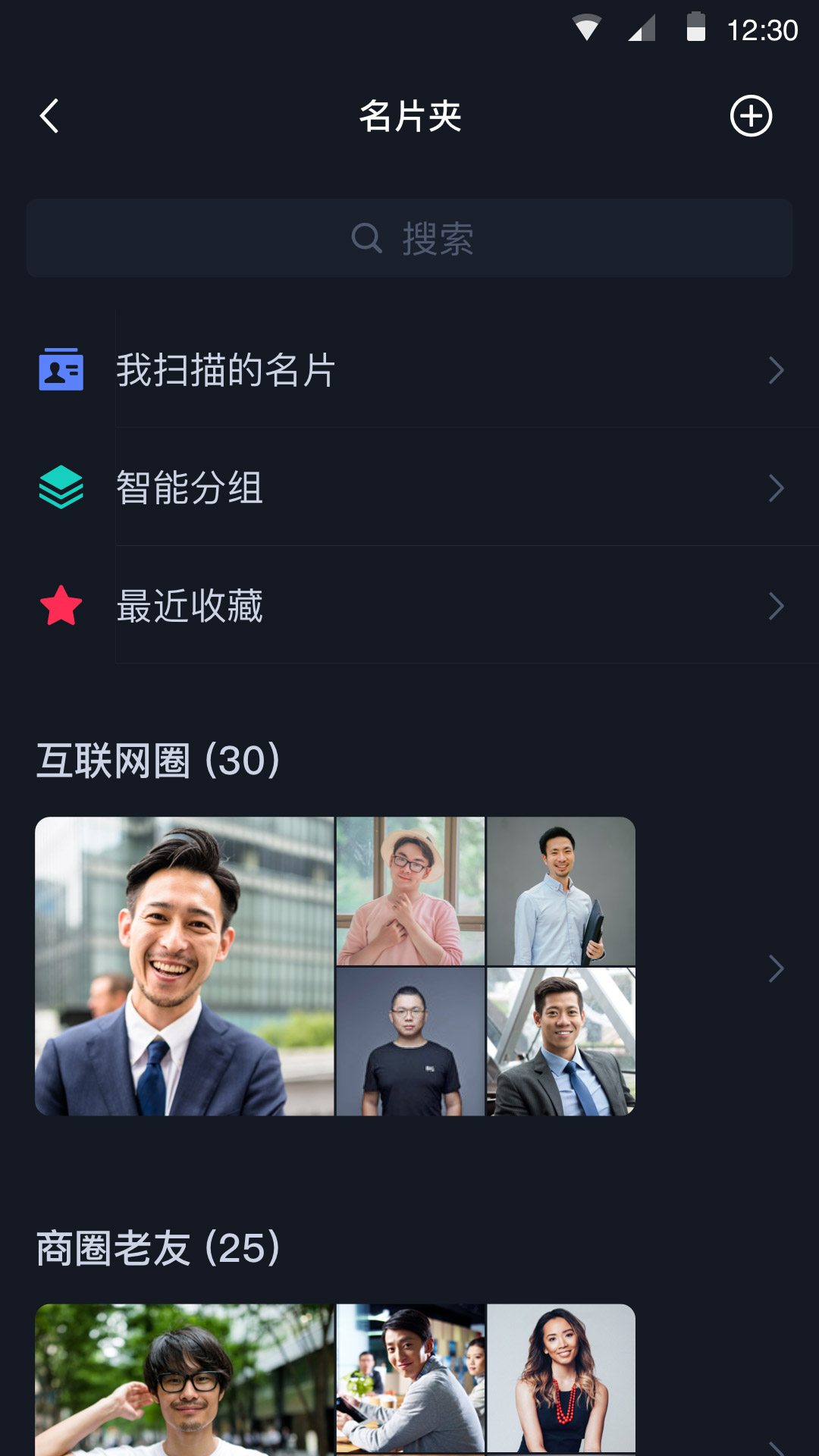The height and width of the screenshot is (1456, 819).
Task: Open the scanned cards icon (我扫描的名片)
Action: click(x=61, y=369)
